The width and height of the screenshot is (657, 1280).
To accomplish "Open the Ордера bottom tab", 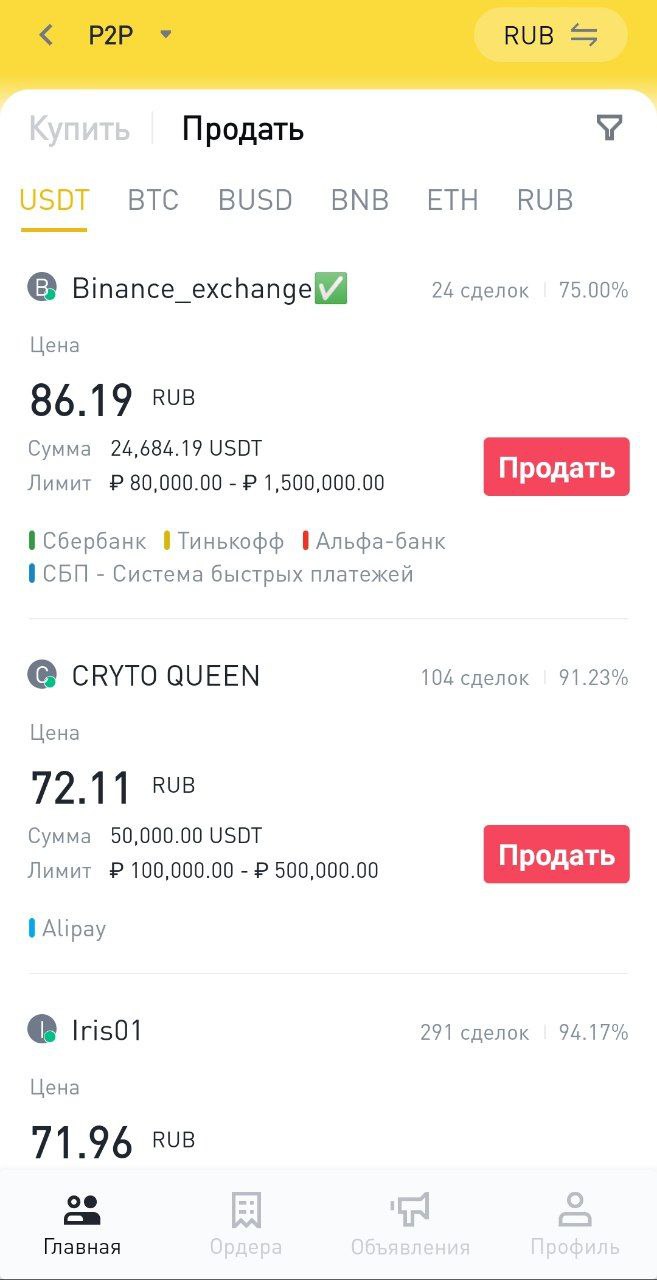I will 246,1224.
